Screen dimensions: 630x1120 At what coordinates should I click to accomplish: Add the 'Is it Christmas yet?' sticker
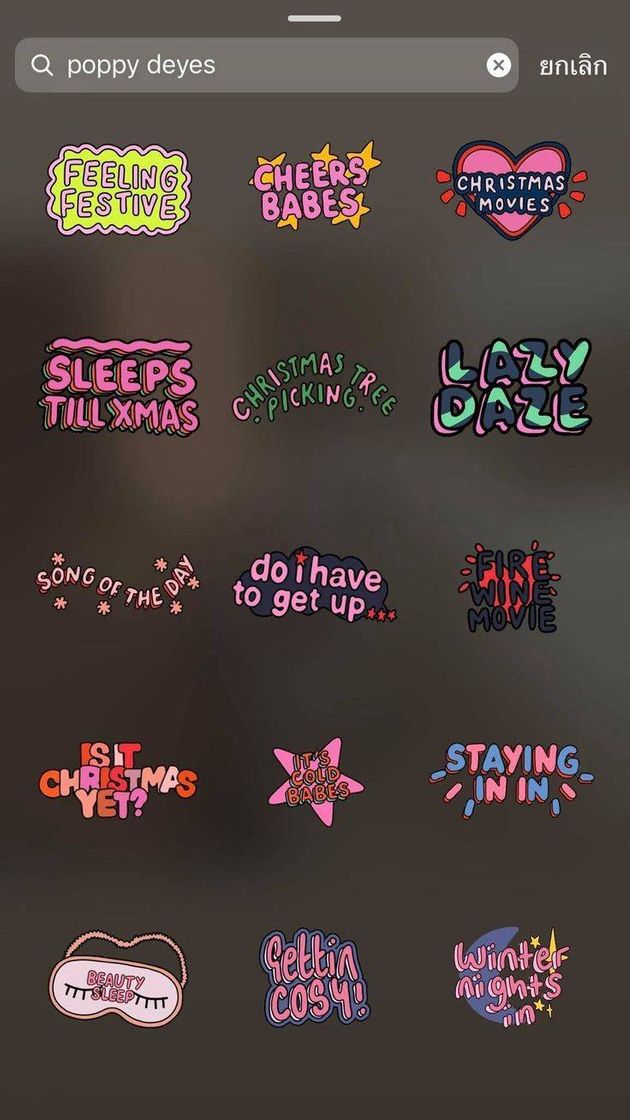point(118,780)
